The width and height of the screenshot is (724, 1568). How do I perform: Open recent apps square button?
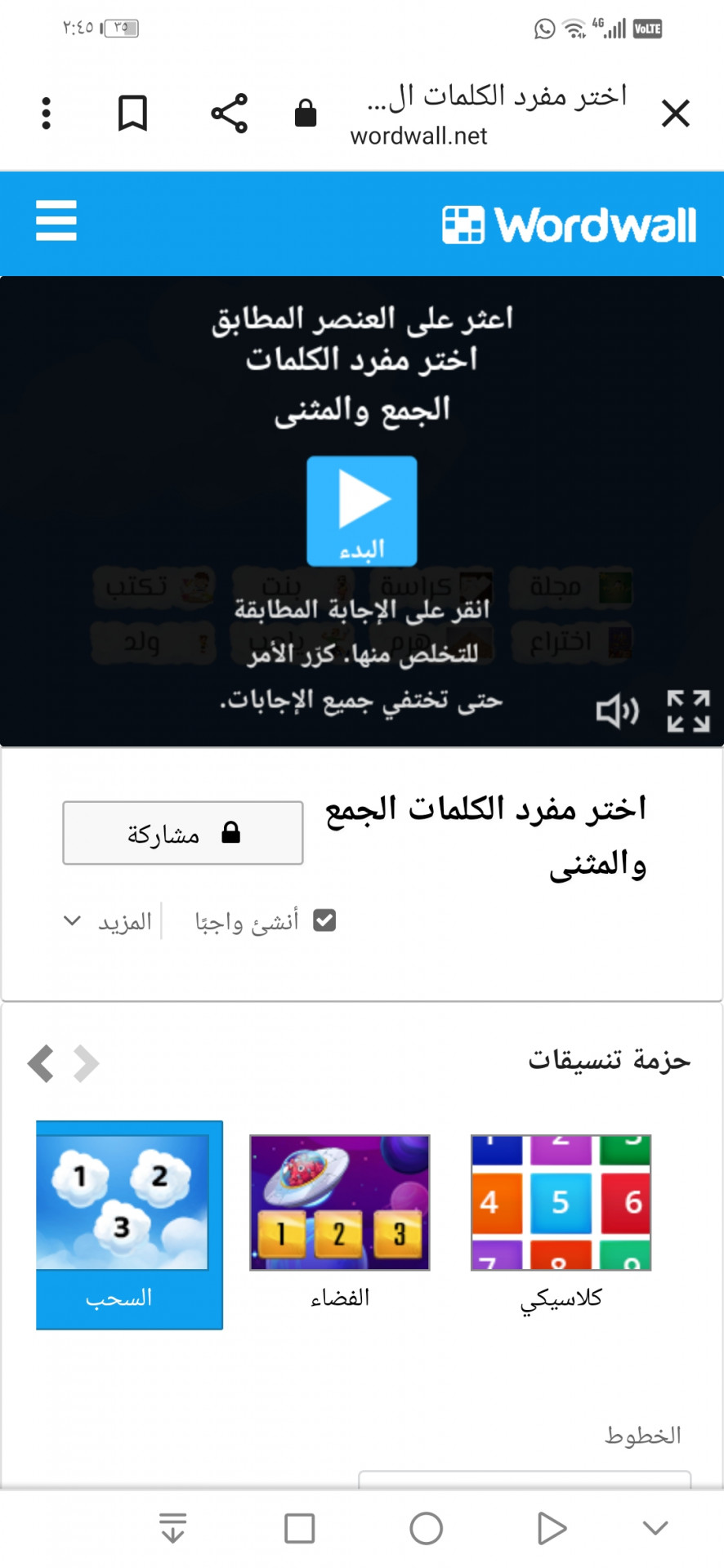click(300, 1529)
